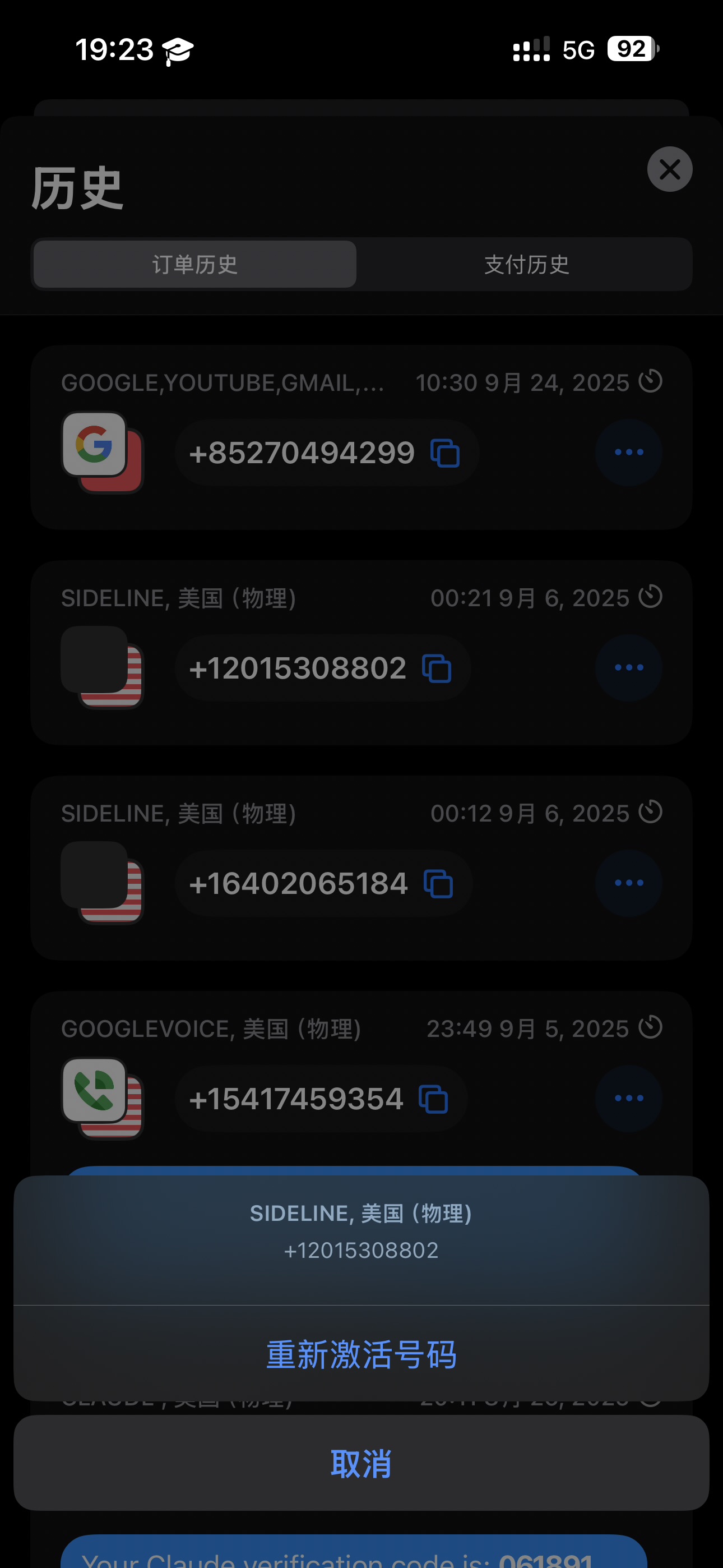Open more options for +16402065184

[x=629, y=883]
